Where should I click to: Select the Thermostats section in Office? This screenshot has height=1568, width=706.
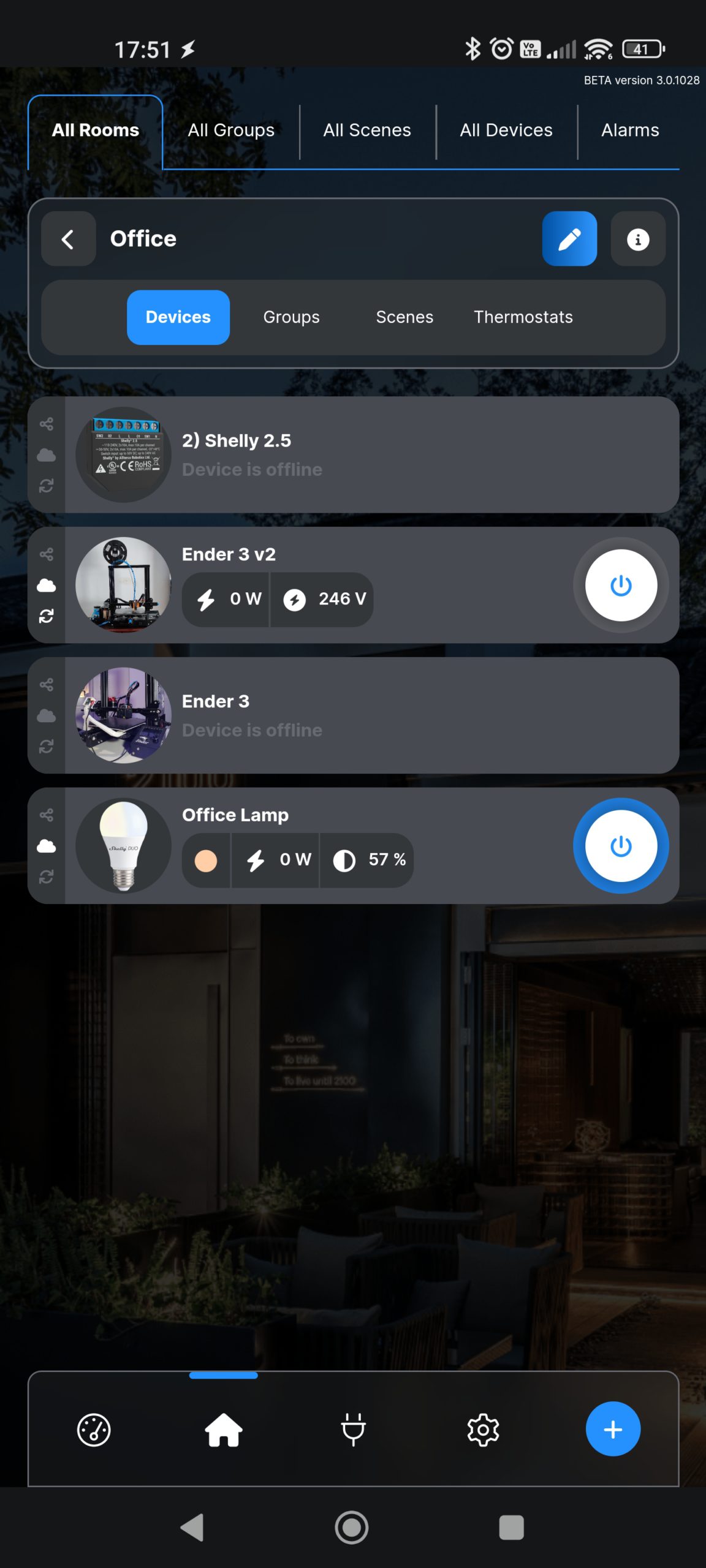[523, 317]
